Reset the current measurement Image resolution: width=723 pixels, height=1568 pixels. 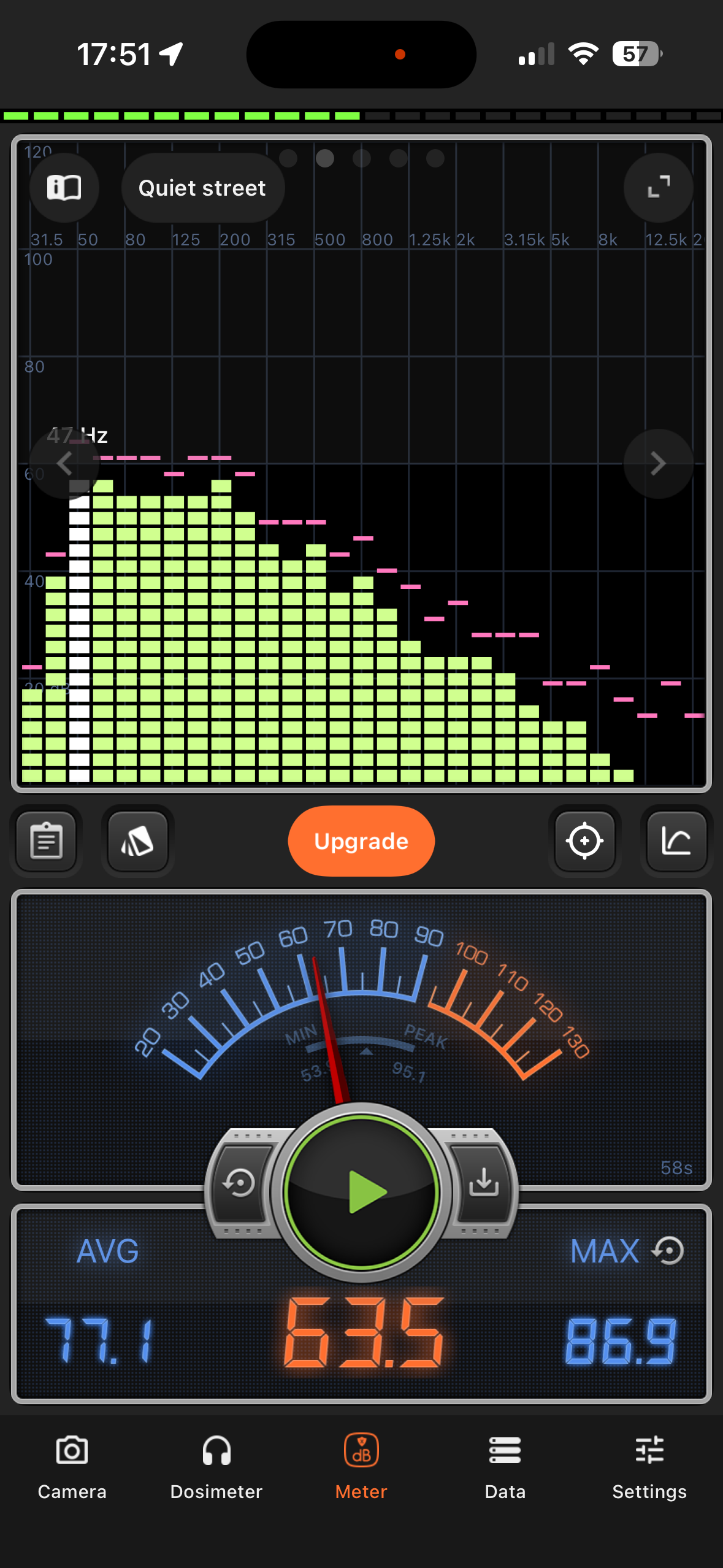coord(240,1183)
